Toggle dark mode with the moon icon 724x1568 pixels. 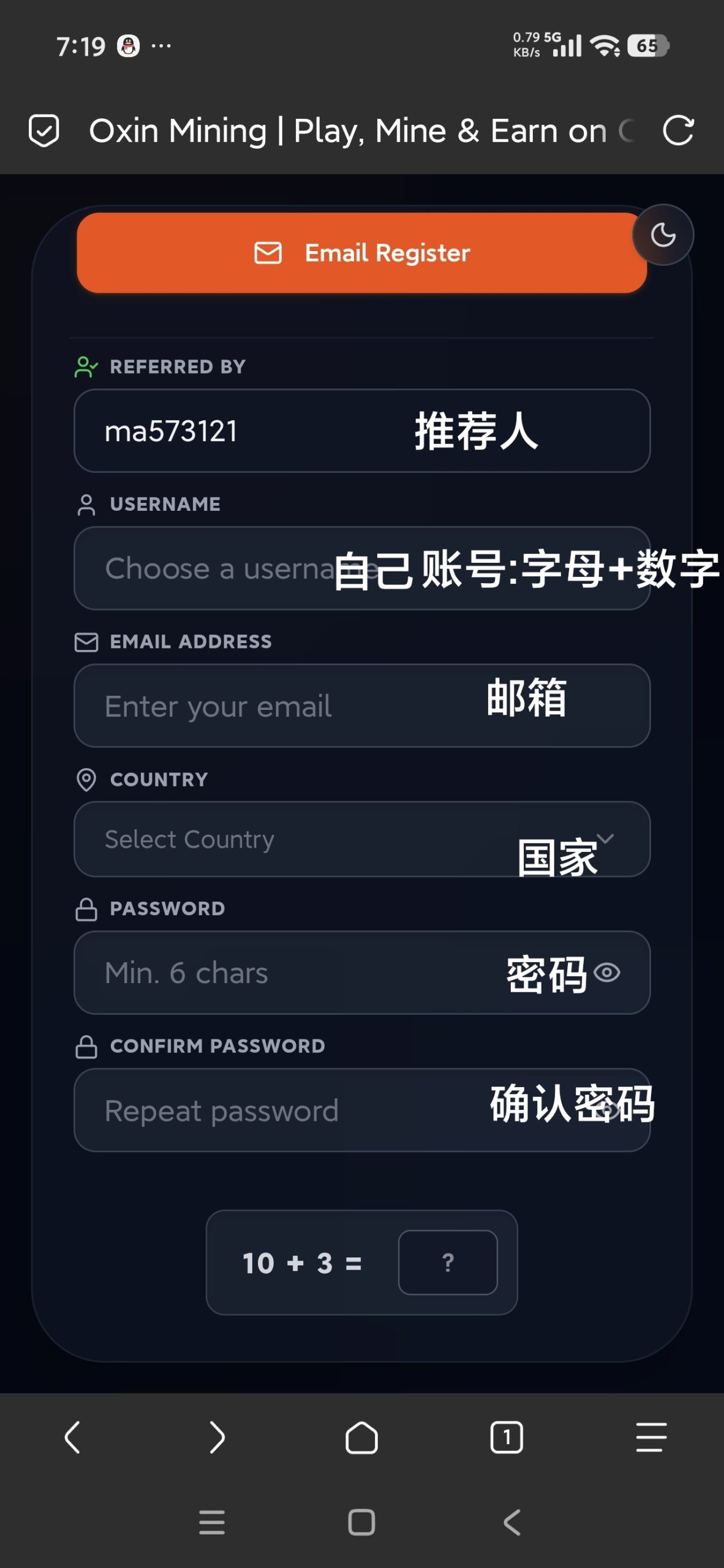coord(663,235)
